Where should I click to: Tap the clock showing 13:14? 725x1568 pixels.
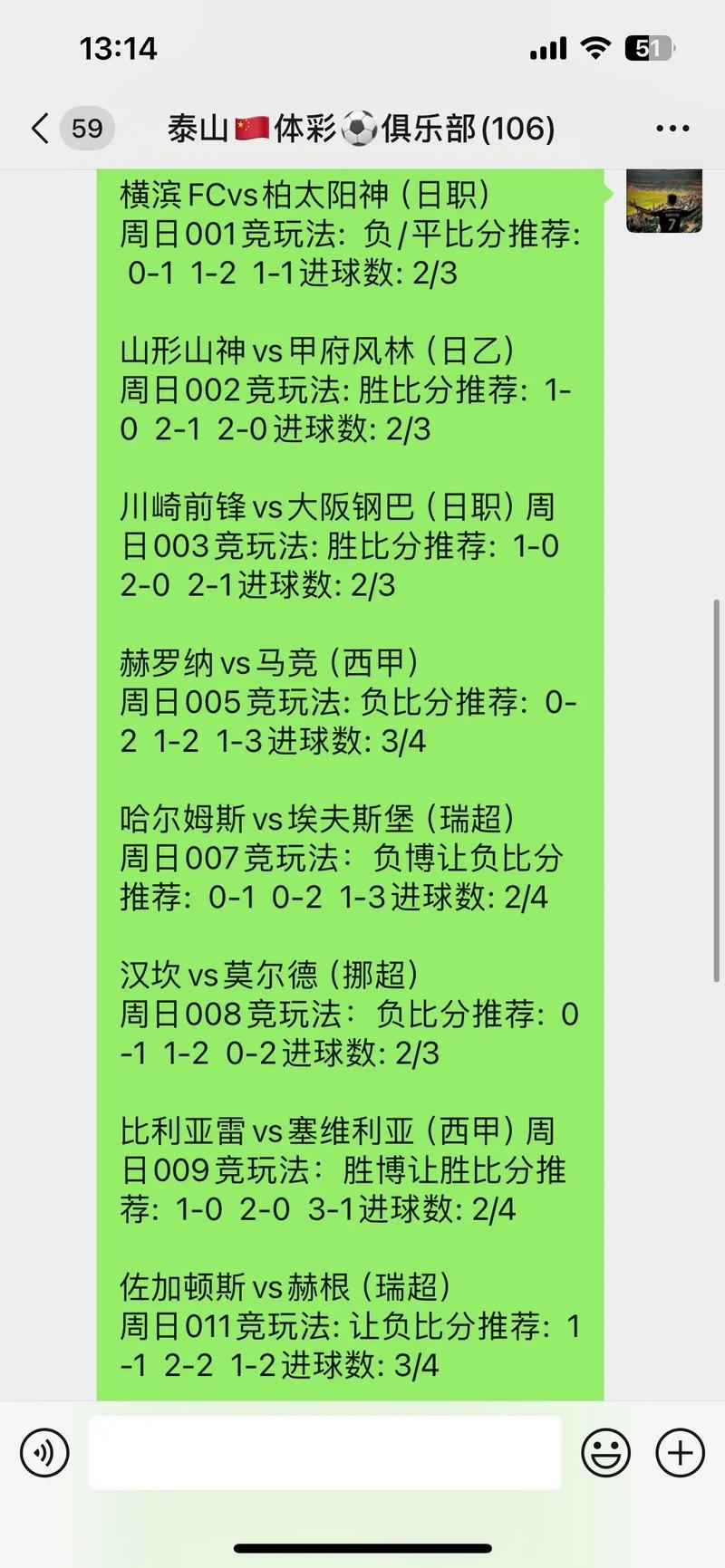click(119, 49)
